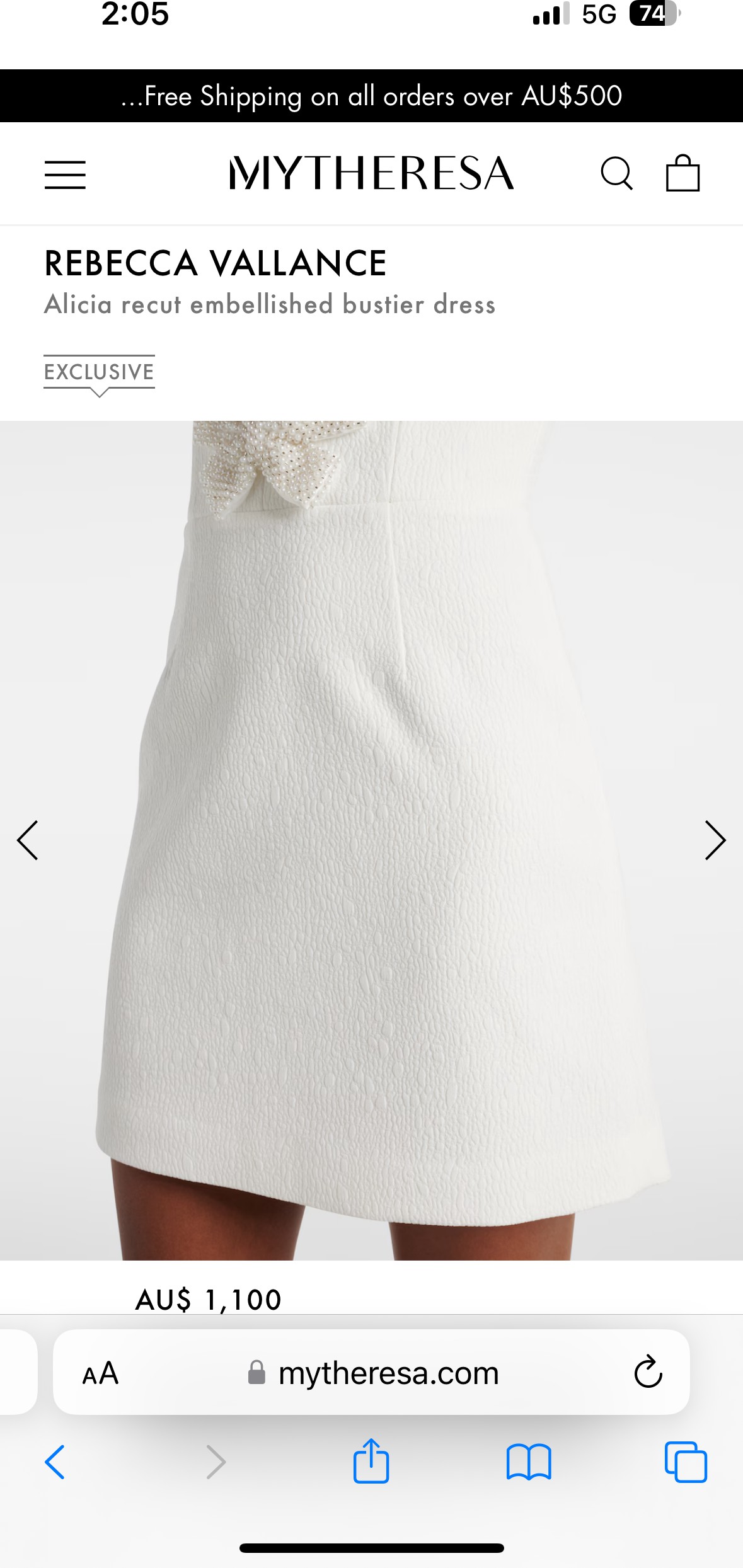Open the search magnifier icon

coord(616,173)
